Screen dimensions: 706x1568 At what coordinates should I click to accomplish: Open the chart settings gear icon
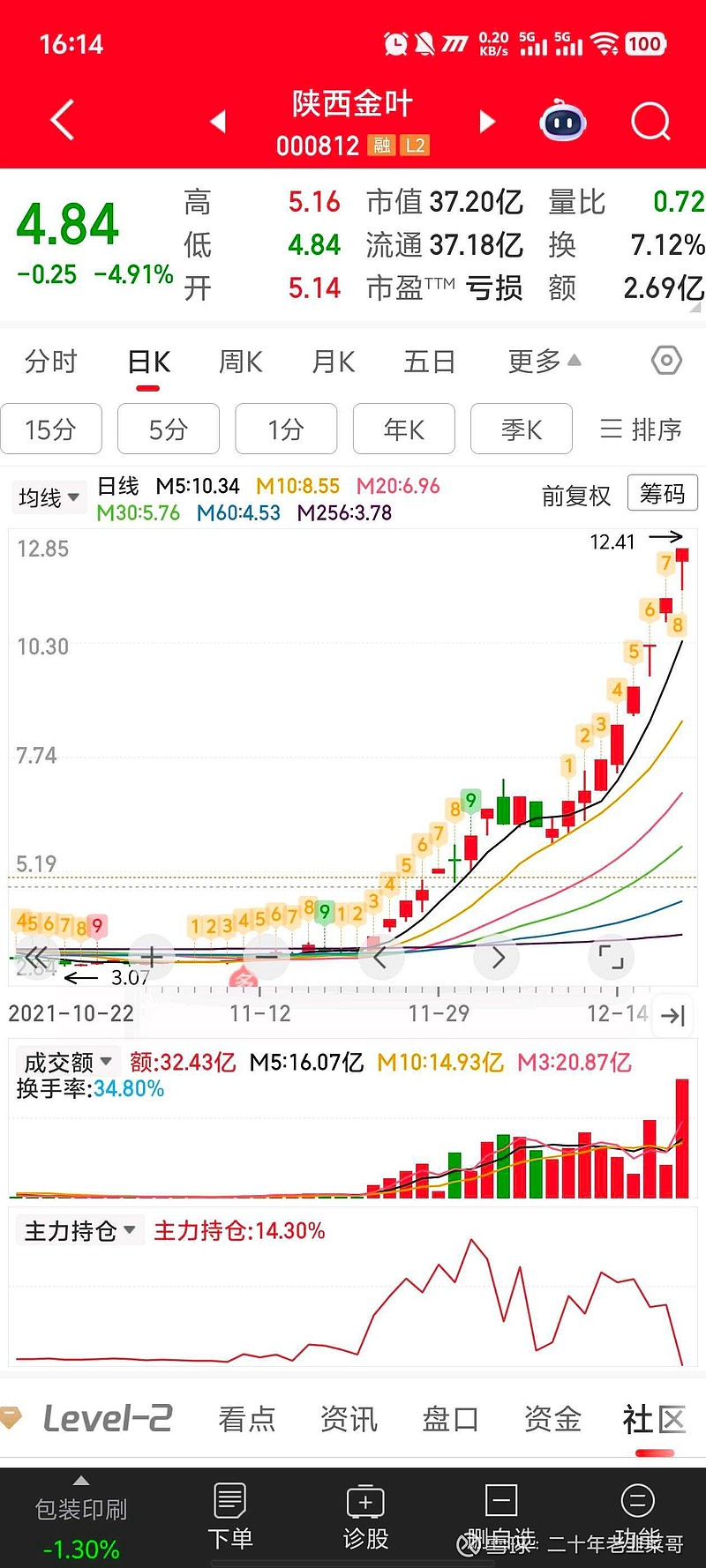(666, 361)
